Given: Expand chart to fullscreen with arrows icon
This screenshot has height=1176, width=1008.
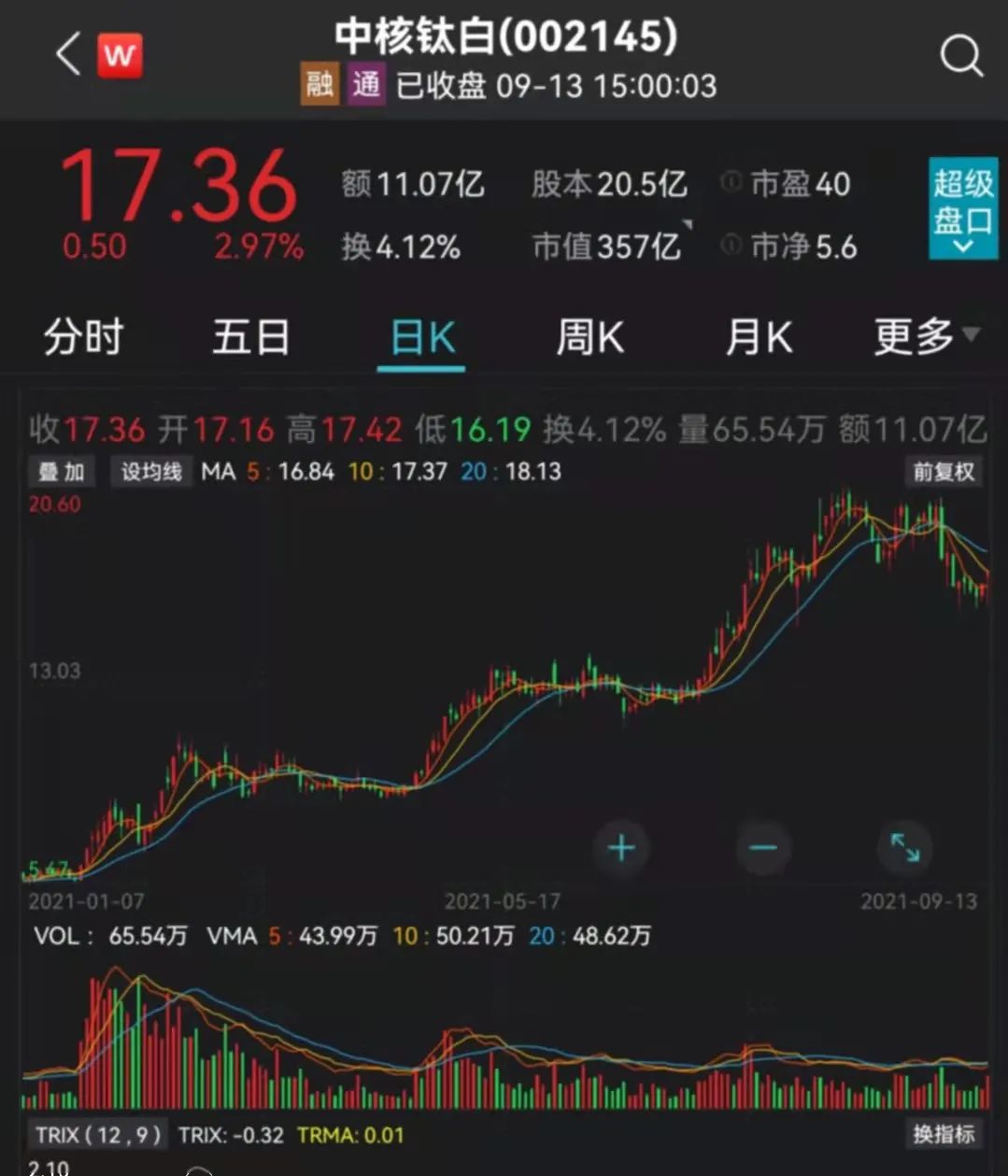Looking at the screenshot, I should tap(904, 847).
